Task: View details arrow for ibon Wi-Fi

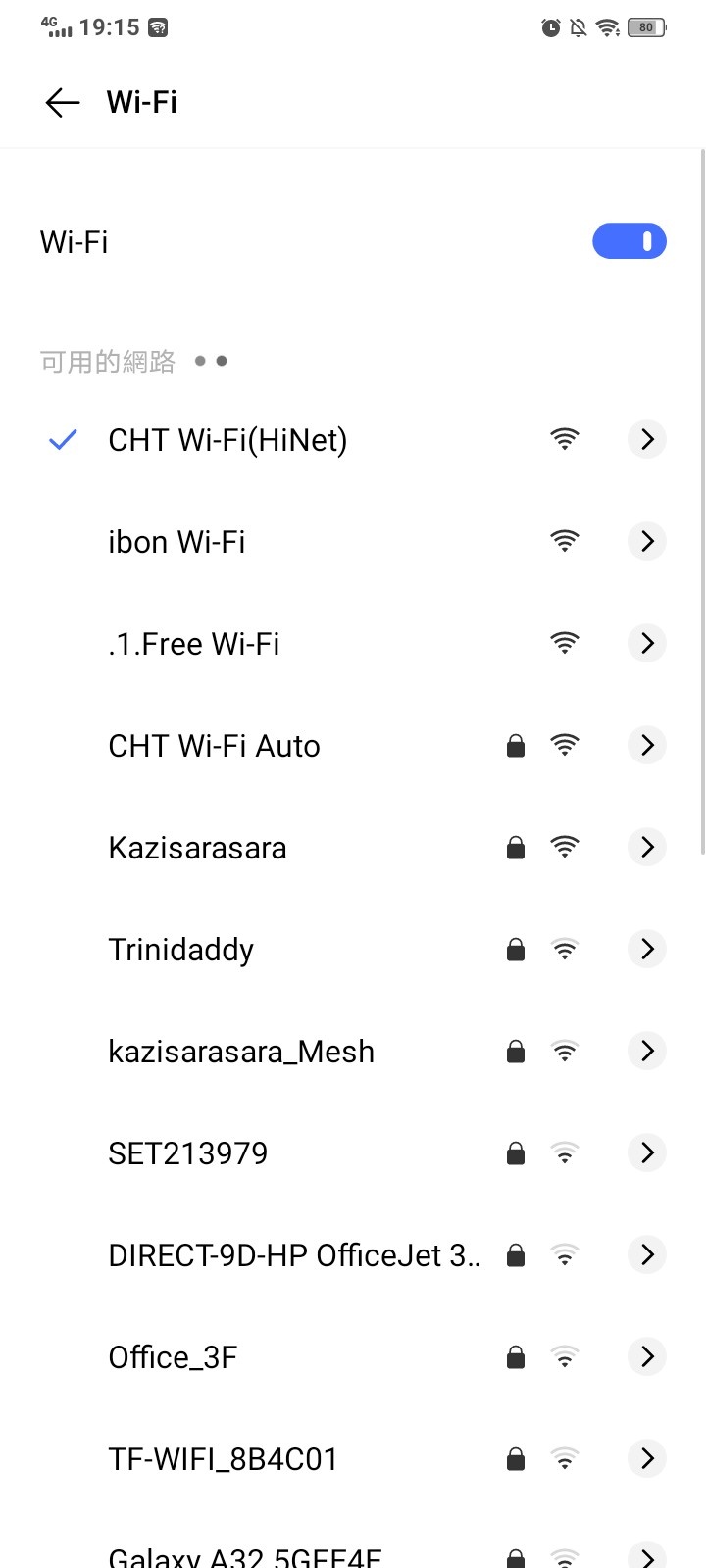Action: (646, 541)
